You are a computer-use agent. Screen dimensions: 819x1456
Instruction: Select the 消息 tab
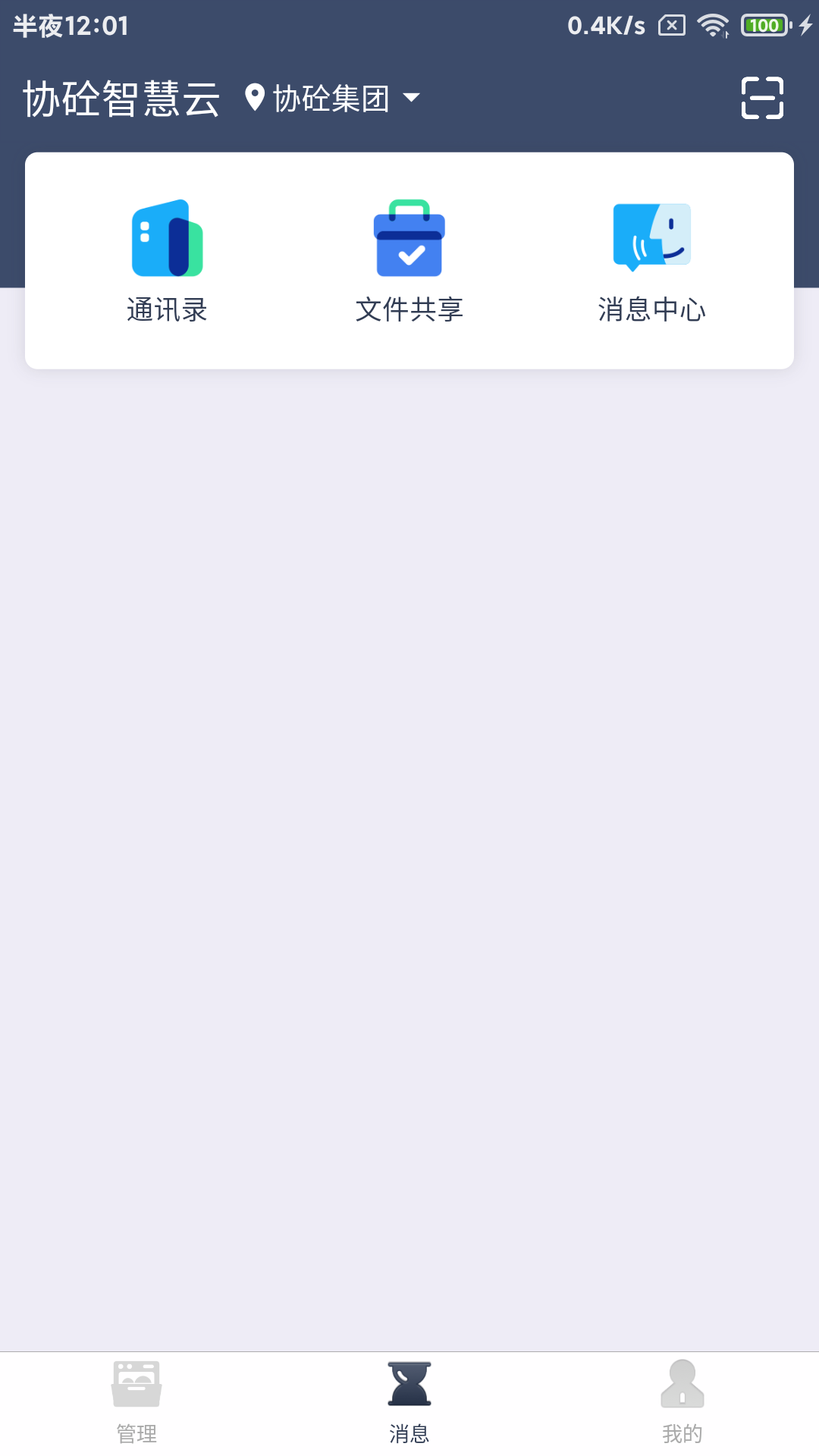[409, 1401]
